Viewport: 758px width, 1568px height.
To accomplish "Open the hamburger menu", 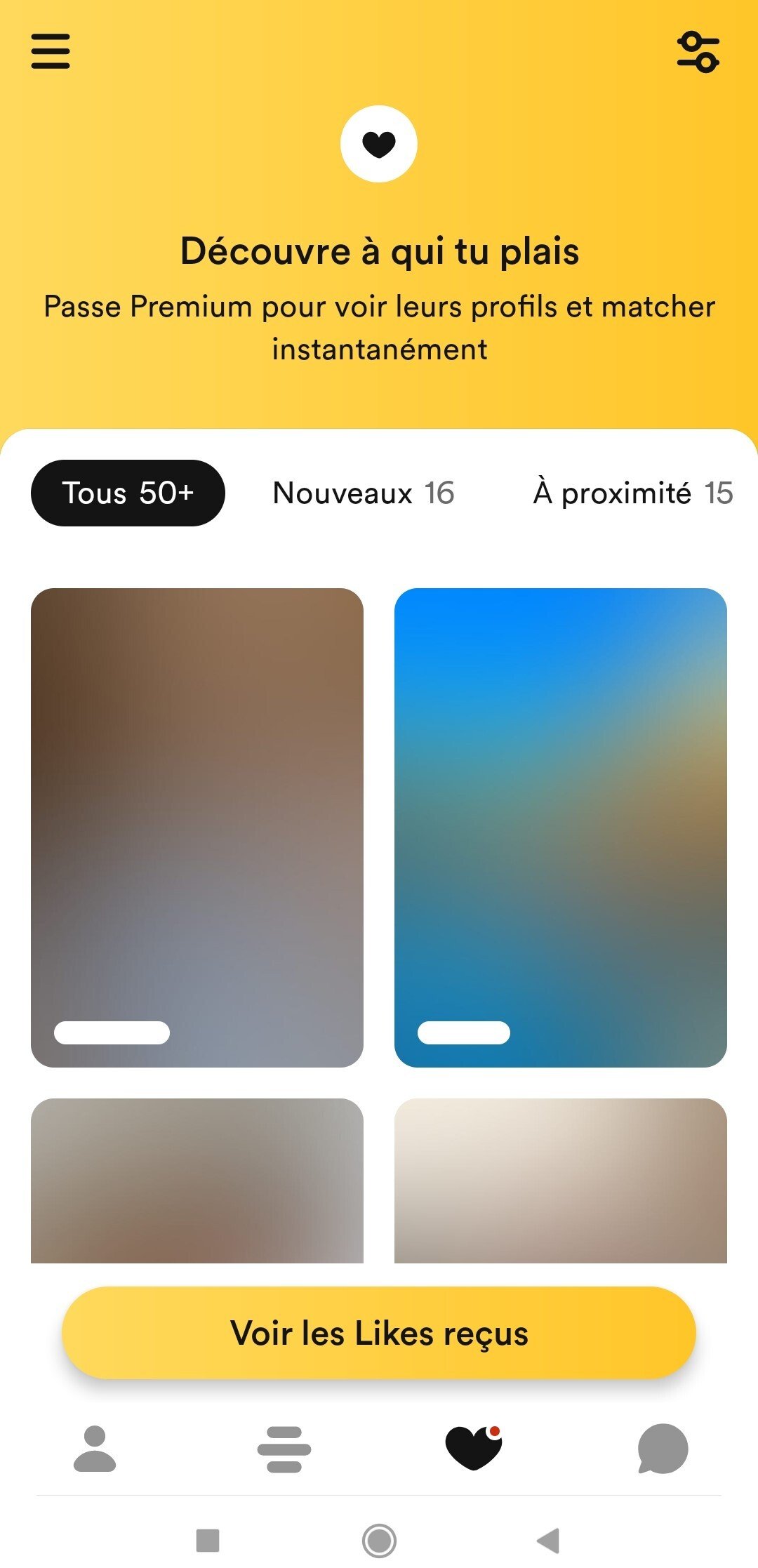I will (51, 51).
